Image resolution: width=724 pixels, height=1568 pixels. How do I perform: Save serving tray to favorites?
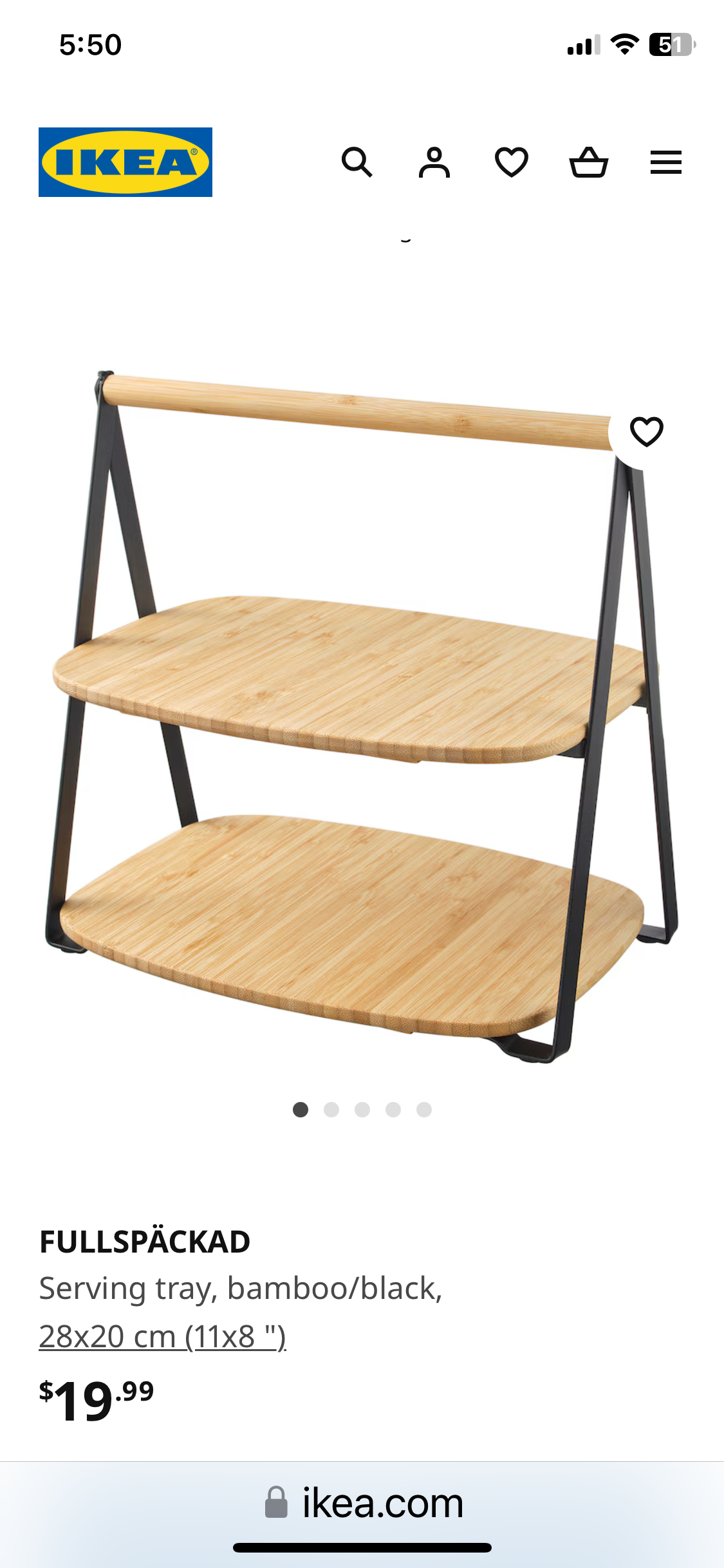point(647,431)
